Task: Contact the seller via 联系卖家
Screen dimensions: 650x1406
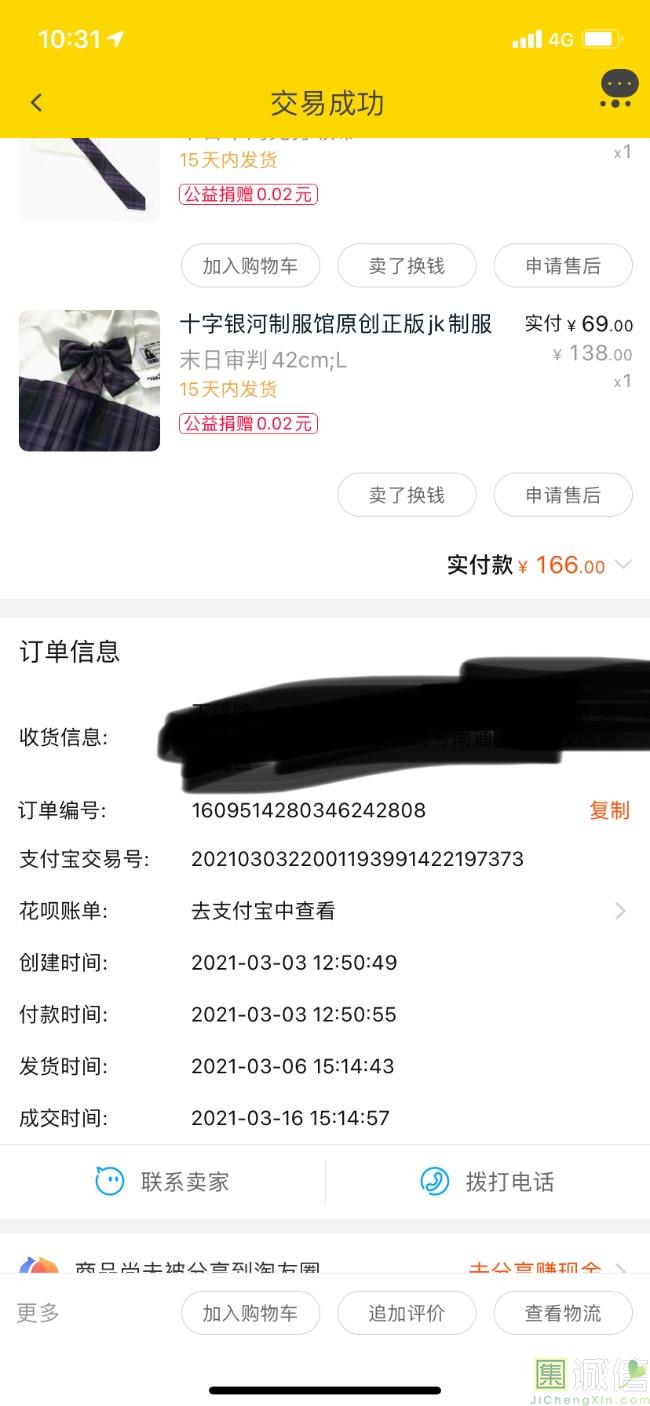Action: (x=163, y=1182)
